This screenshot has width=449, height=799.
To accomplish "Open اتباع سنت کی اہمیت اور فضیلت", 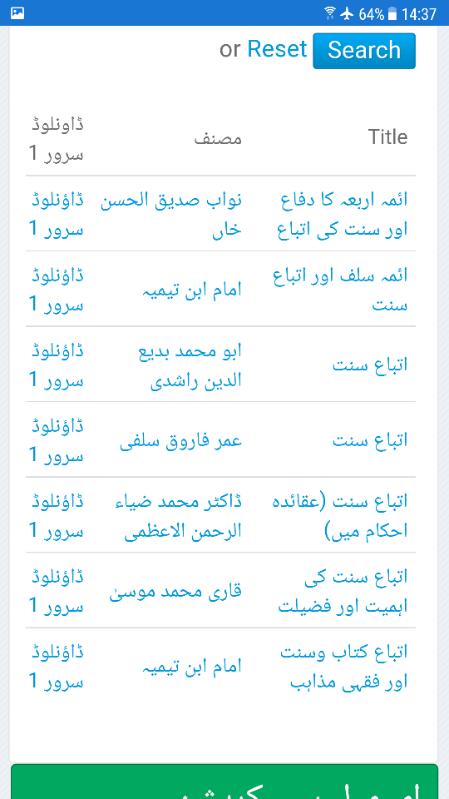I will [x=343, y=591].
